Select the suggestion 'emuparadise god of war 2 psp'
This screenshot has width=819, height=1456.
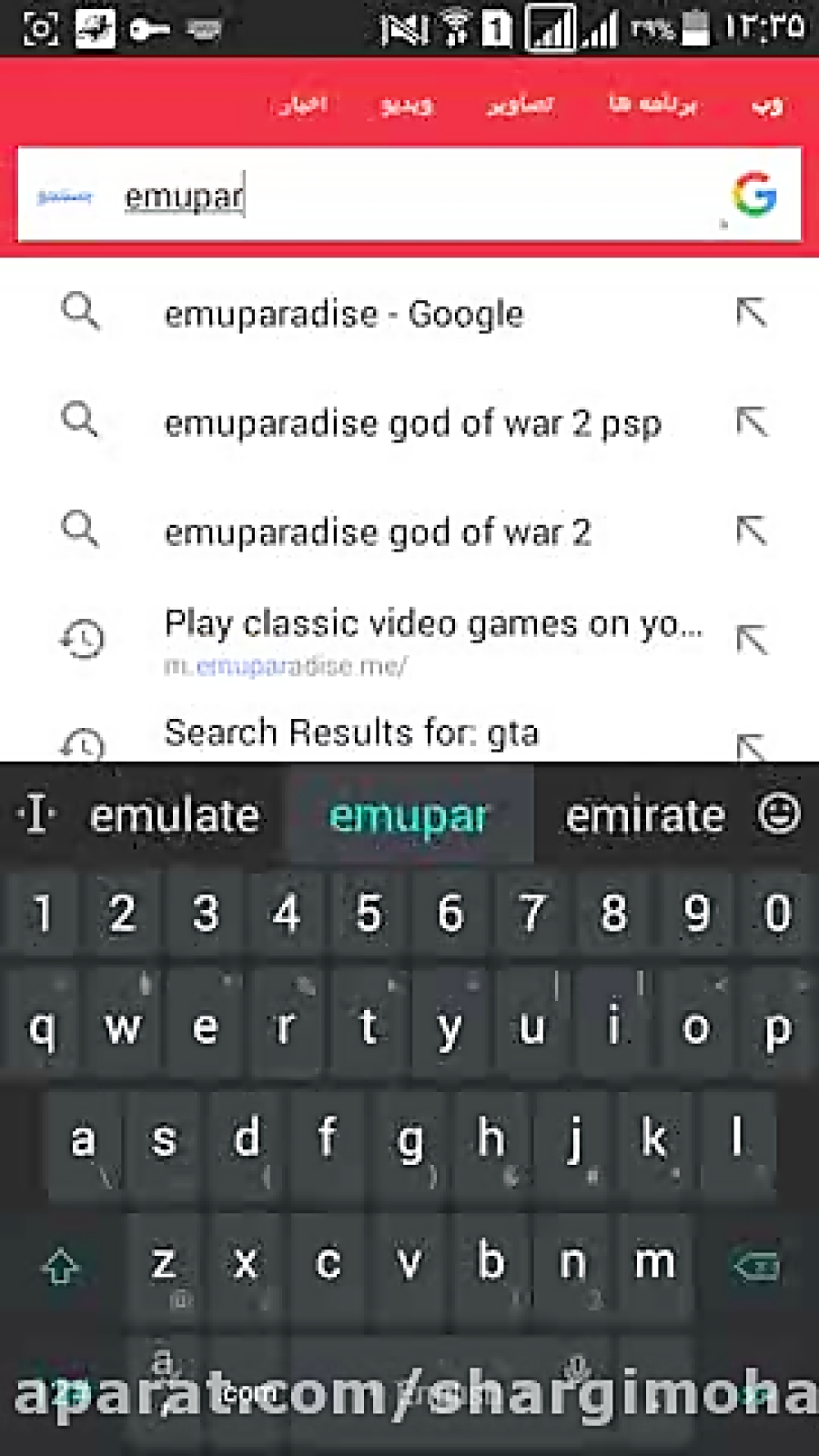pyautogui.click(x=412, y=423)
